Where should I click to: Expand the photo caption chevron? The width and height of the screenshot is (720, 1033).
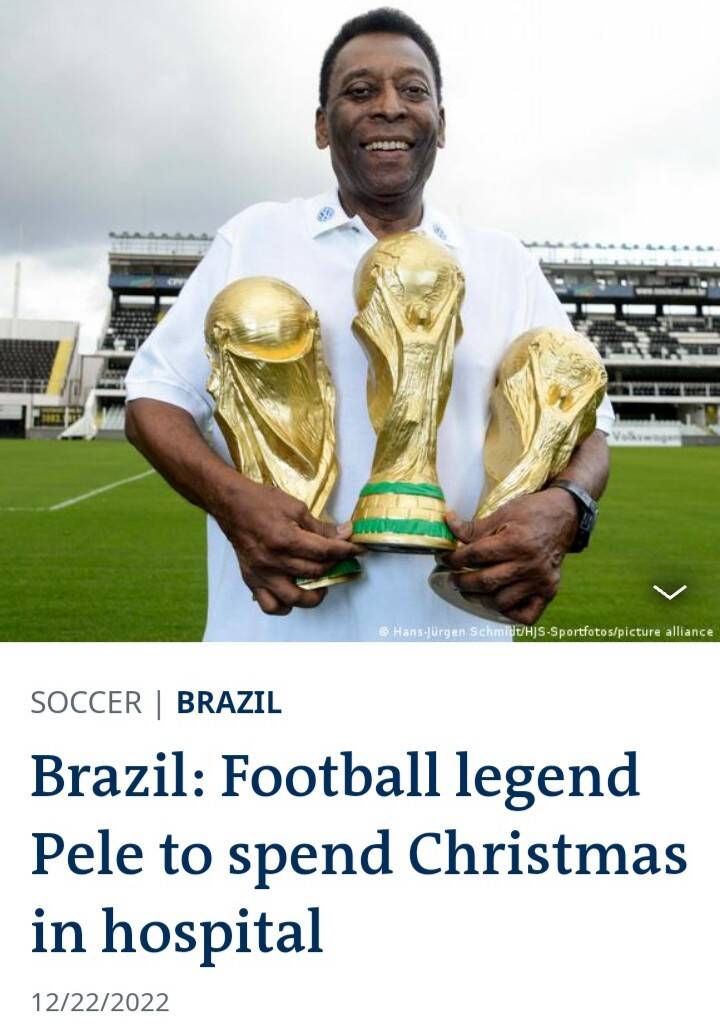point(669,592)
